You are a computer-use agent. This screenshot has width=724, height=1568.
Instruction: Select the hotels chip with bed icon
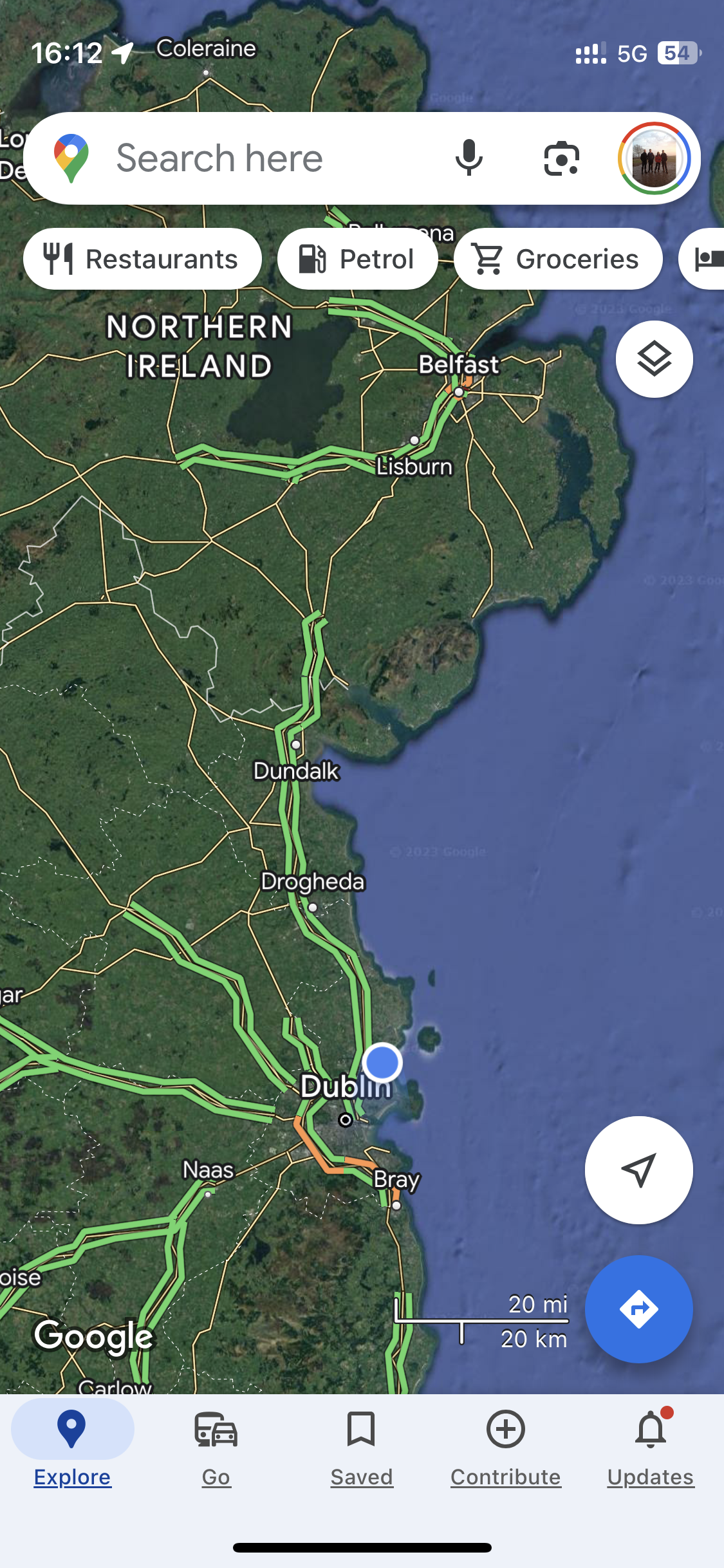tap(705, 259)
